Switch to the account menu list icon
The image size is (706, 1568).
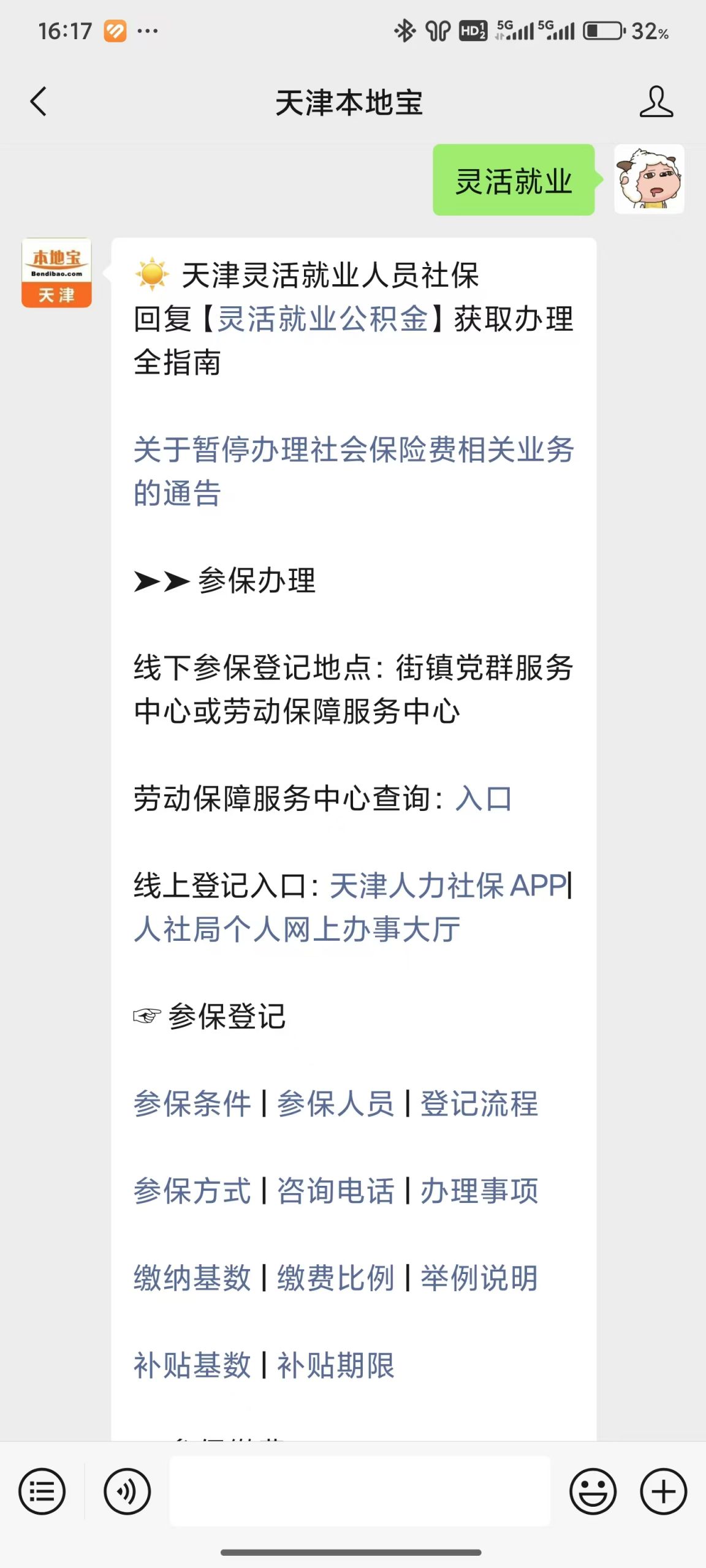coord(42,1491)
